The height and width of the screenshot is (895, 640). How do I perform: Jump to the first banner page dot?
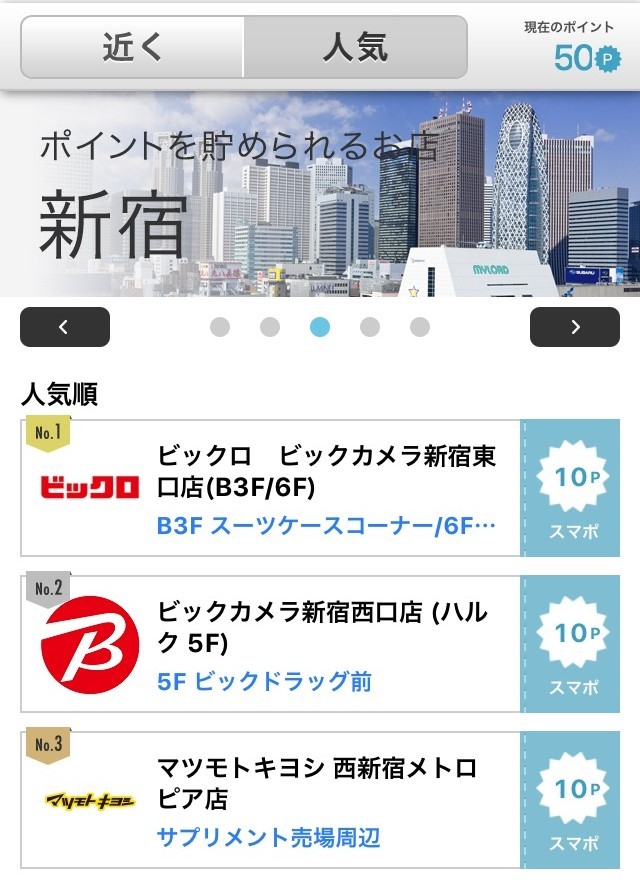point(220,327)
